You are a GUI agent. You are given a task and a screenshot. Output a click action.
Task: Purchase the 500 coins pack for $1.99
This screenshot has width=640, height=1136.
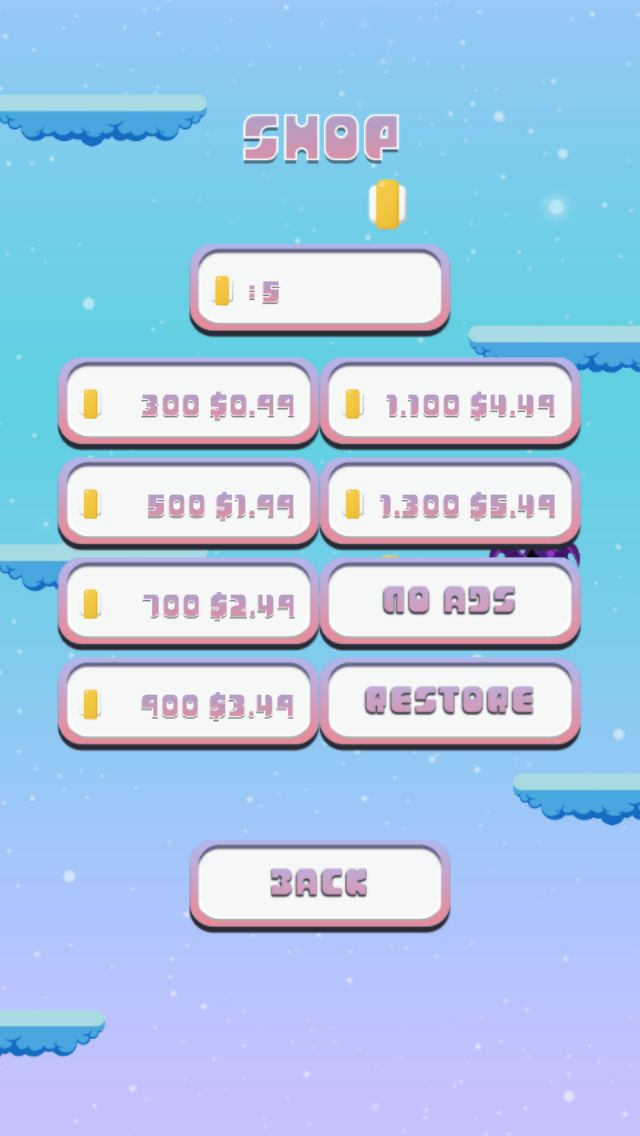pos(188,502)
